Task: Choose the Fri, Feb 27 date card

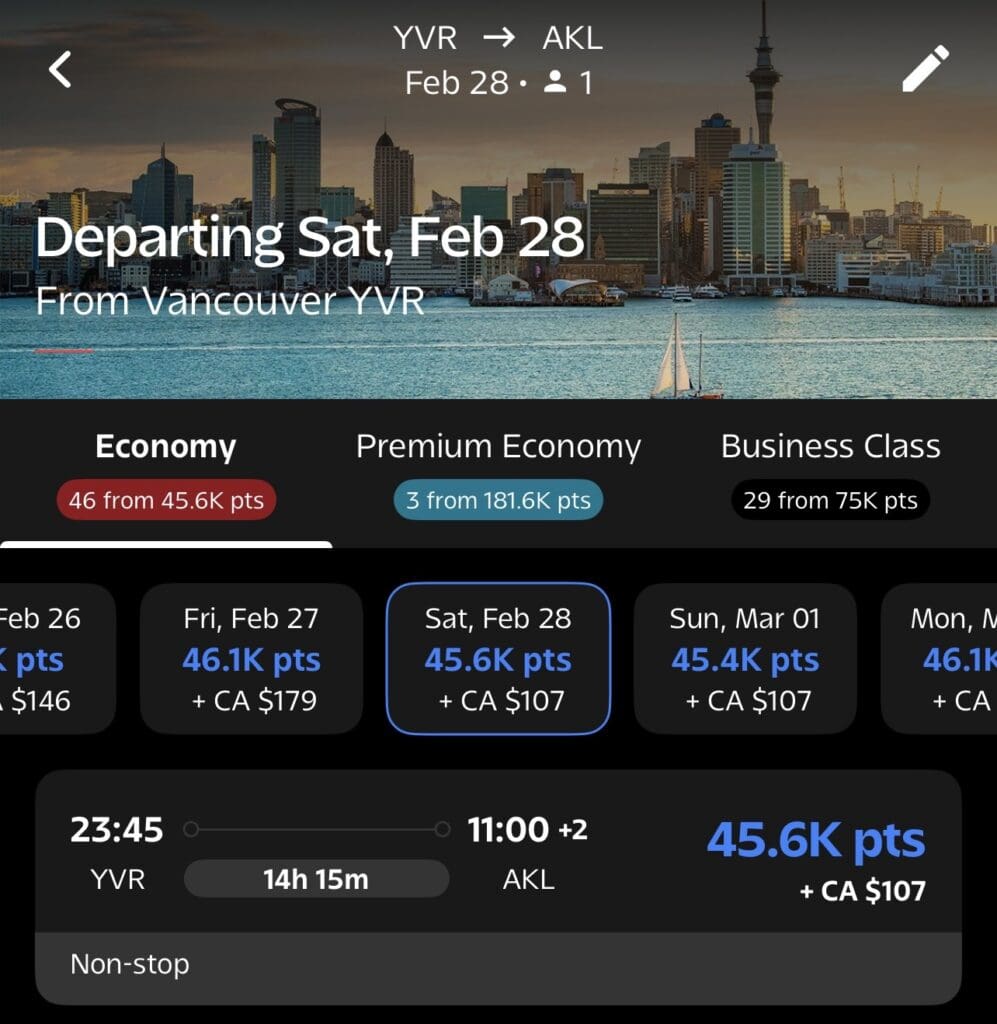Action: 251,659
